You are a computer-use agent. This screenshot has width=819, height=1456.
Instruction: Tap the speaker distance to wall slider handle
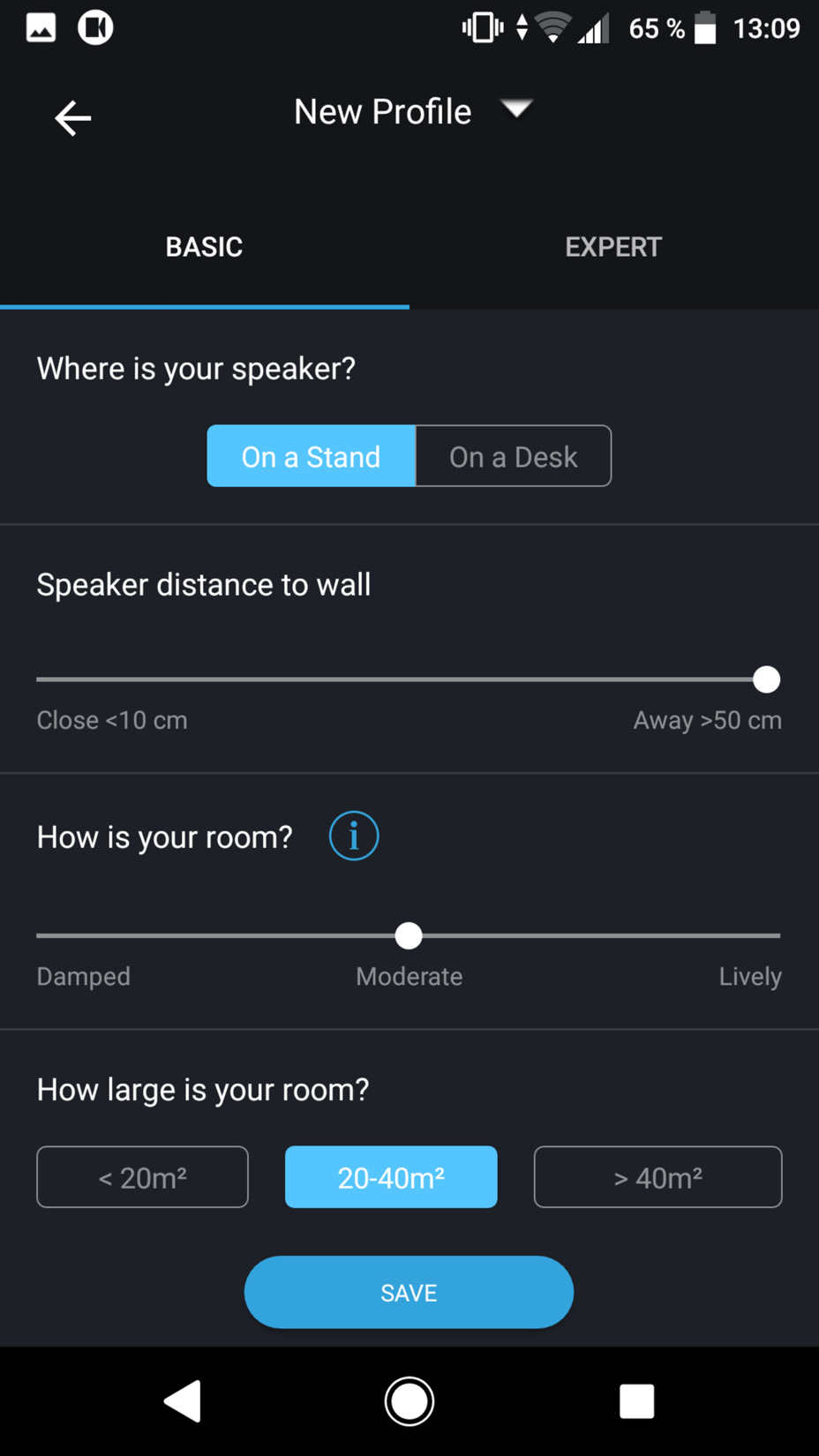click(766, 679)
